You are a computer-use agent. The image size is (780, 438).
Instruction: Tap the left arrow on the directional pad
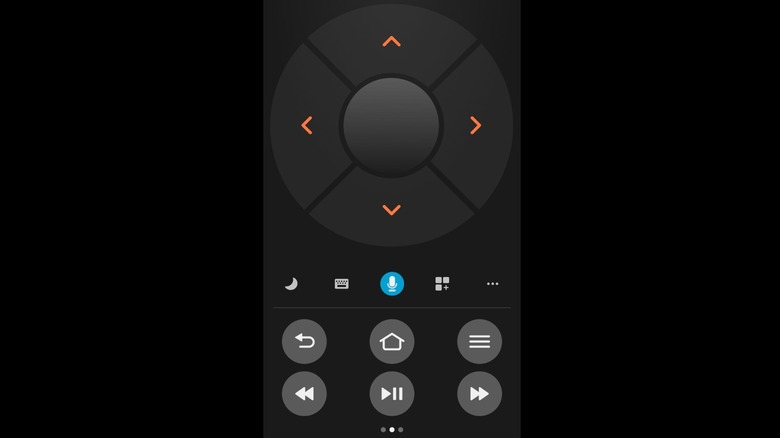[307, 125]
